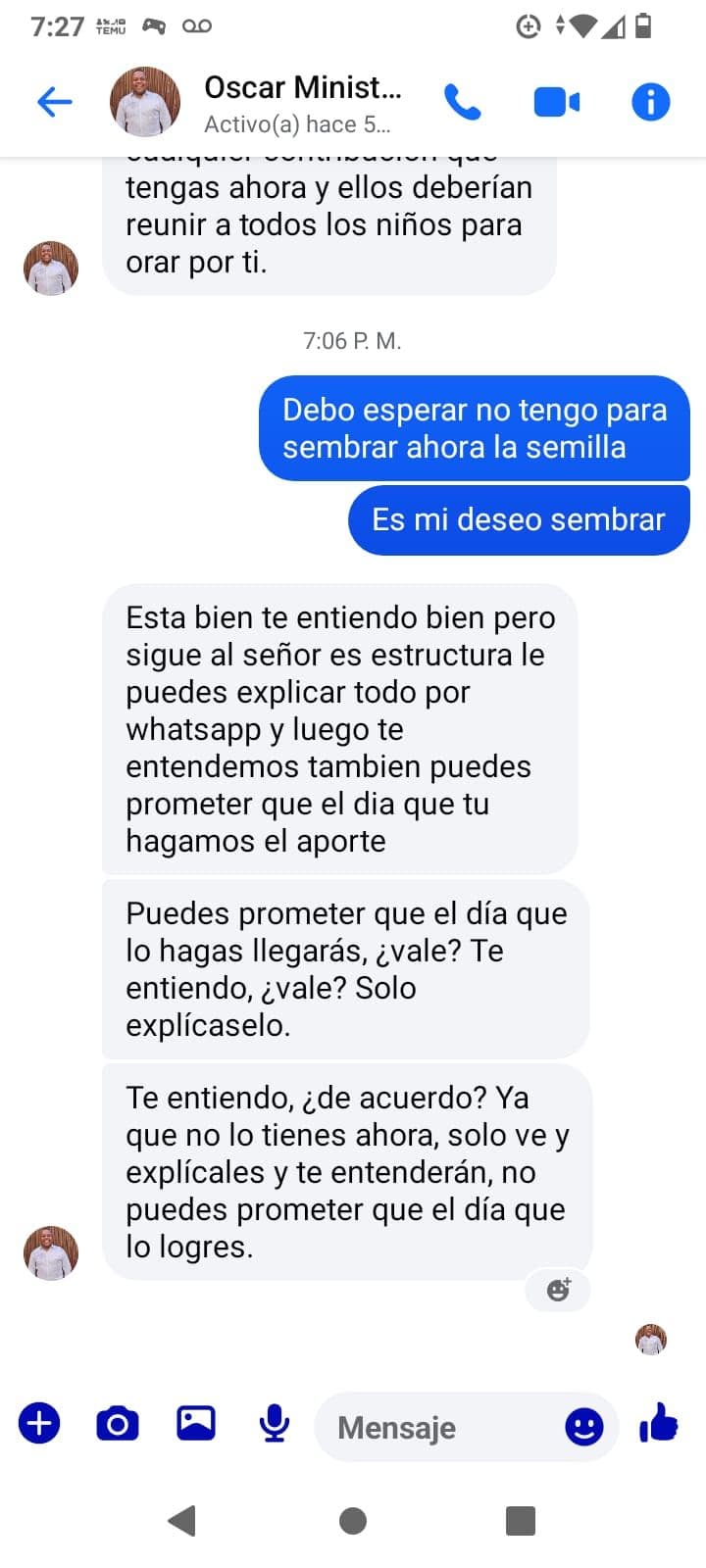Screen dimensions: 706x1568
Task: Tap the system home button
Action: pyautogui.click(x=353, y=1521)
